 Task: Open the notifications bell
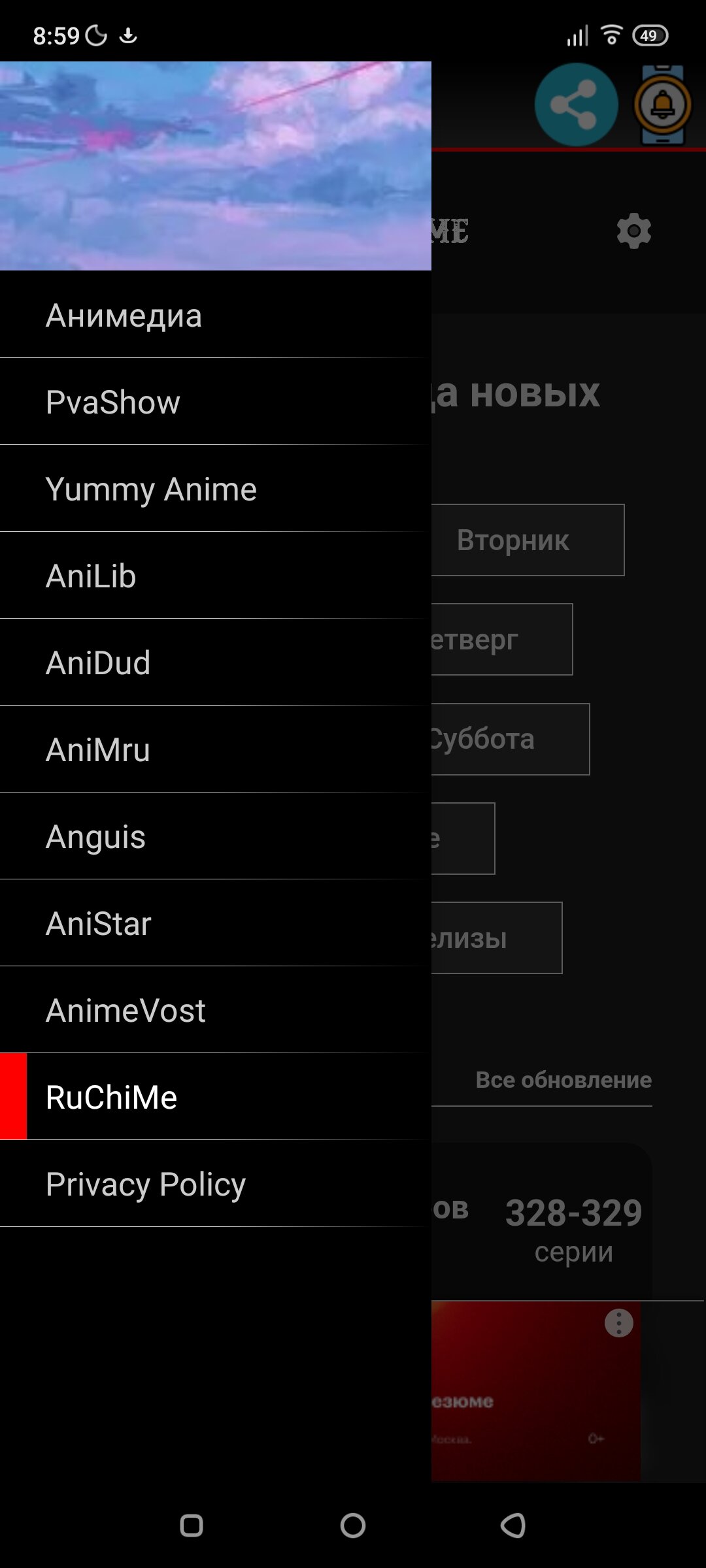(663, 105)
